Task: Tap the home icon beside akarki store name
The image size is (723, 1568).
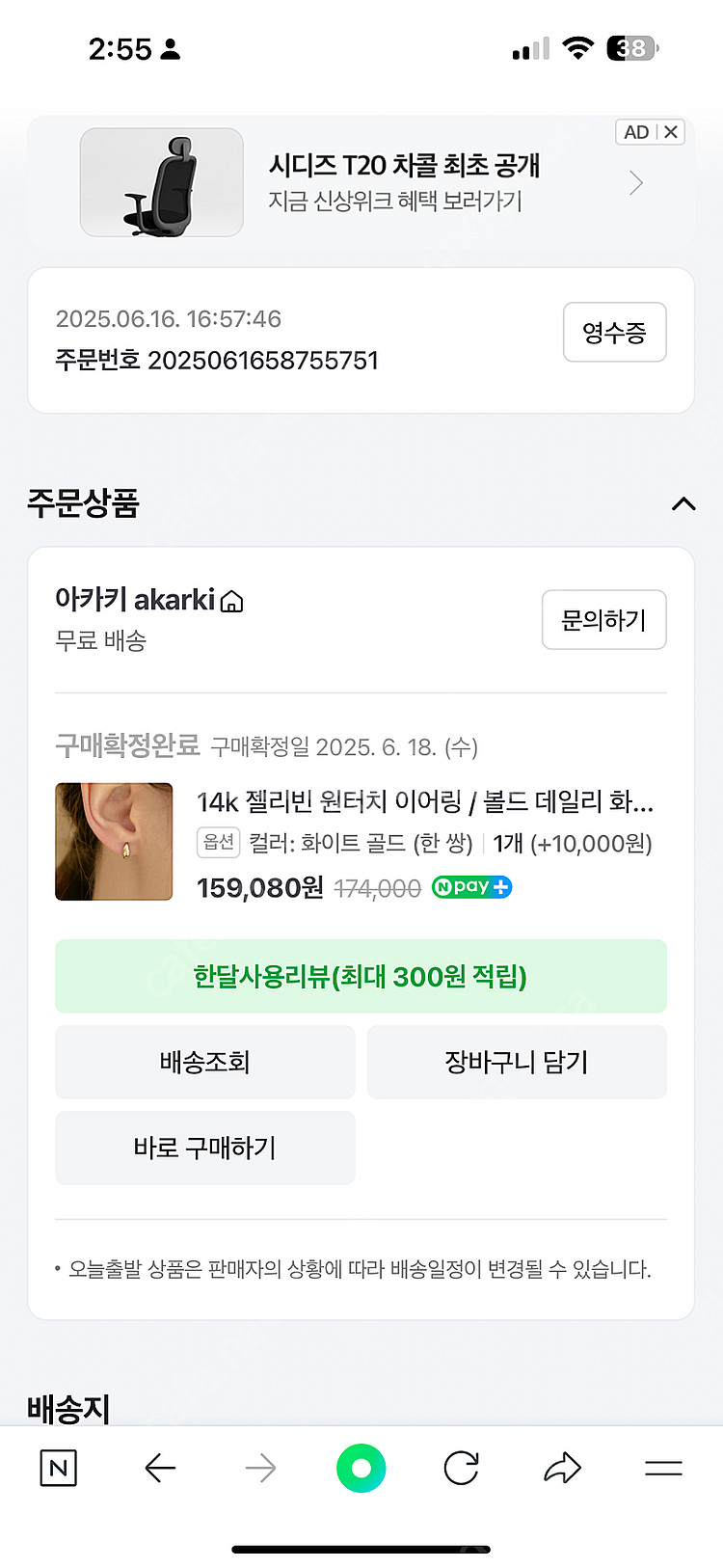Action: click(x=230, y=601)
